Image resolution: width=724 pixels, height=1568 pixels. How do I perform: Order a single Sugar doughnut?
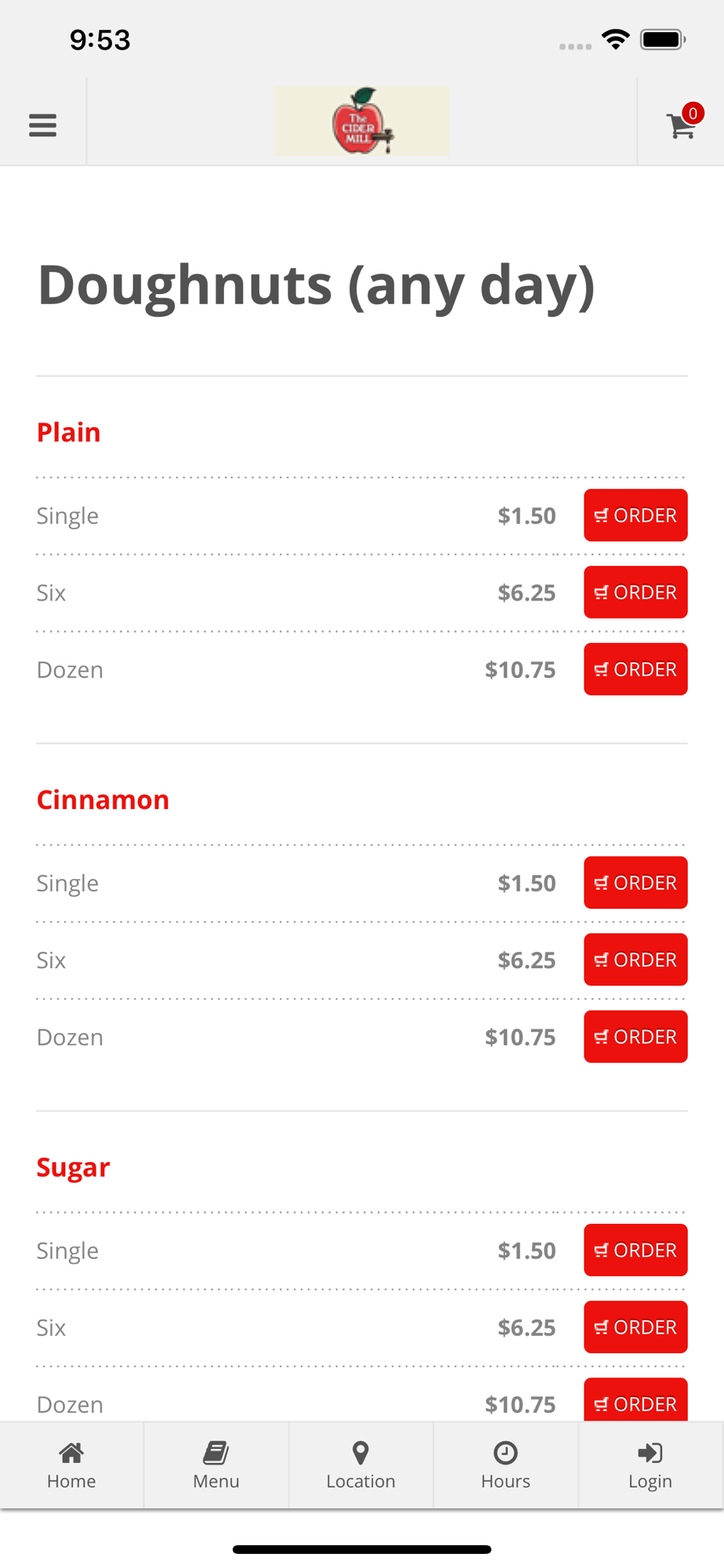coord(635,1250)
